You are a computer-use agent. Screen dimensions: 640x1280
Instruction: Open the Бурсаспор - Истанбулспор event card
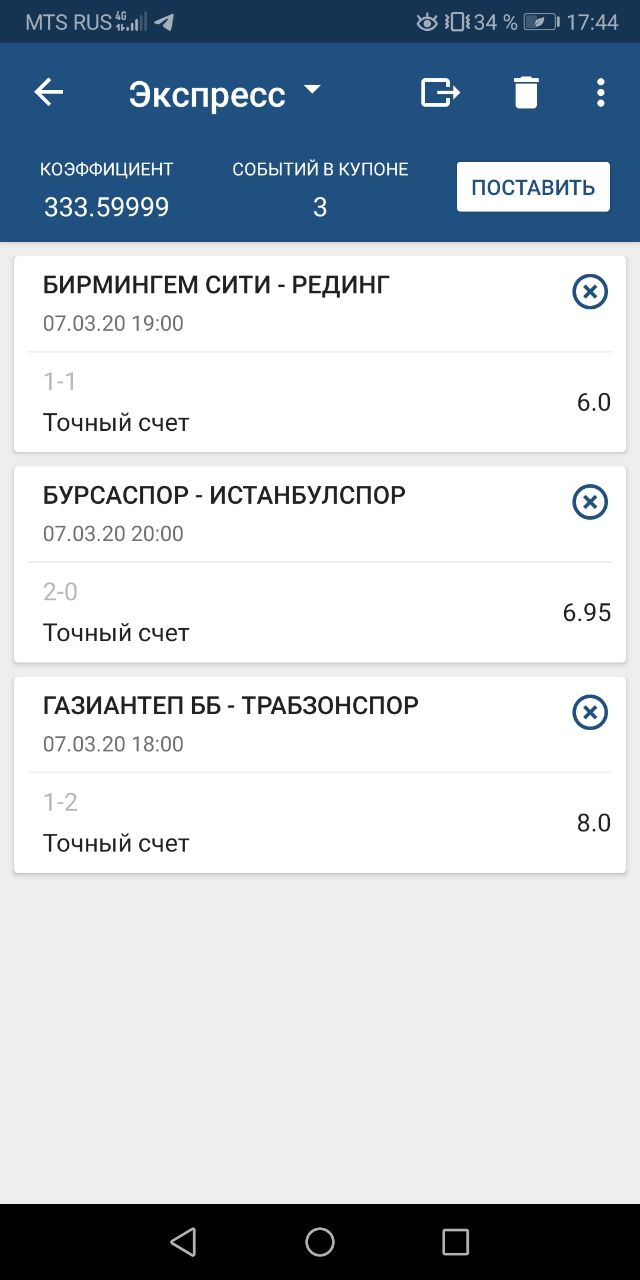[x=320, y=564]
